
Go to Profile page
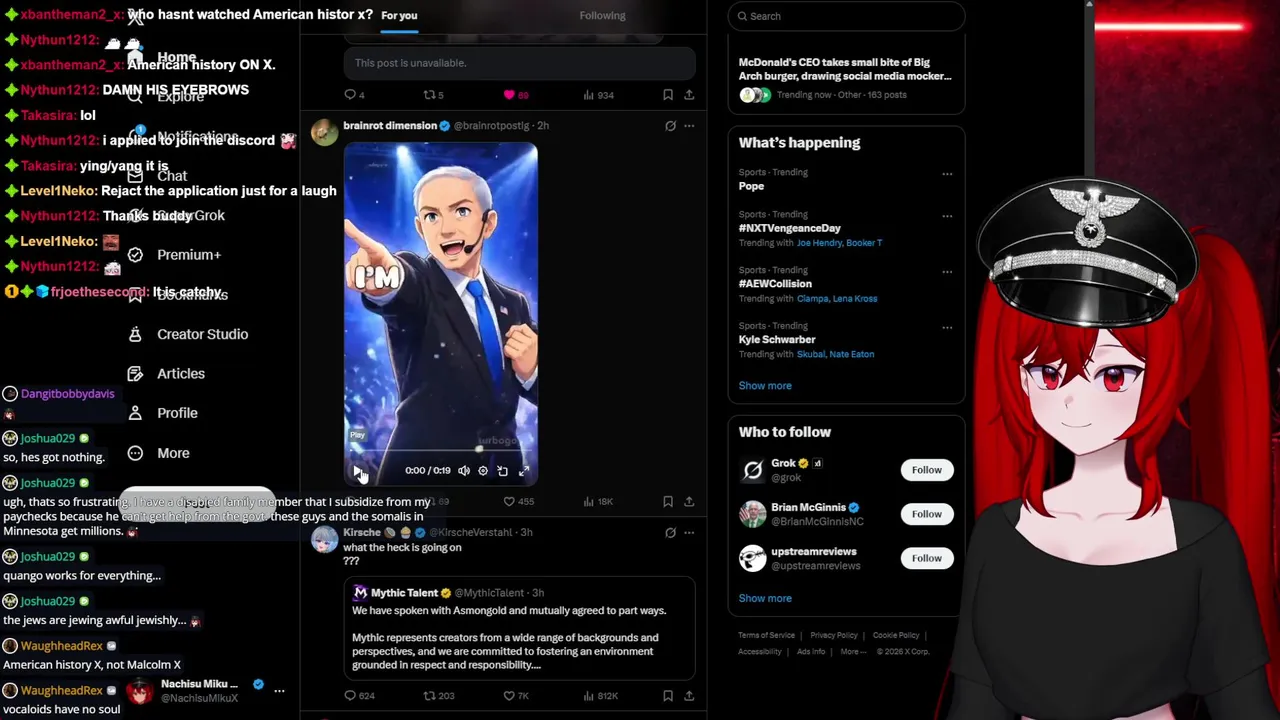(177, 413)
